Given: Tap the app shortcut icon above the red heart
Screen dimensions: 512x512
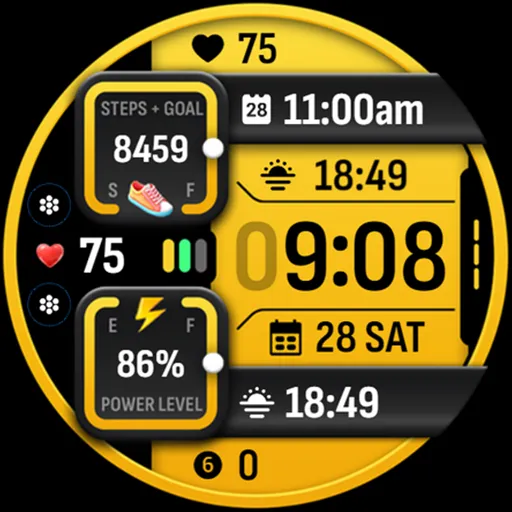Looking at the screenshot, I should click(x=49, y=205).
